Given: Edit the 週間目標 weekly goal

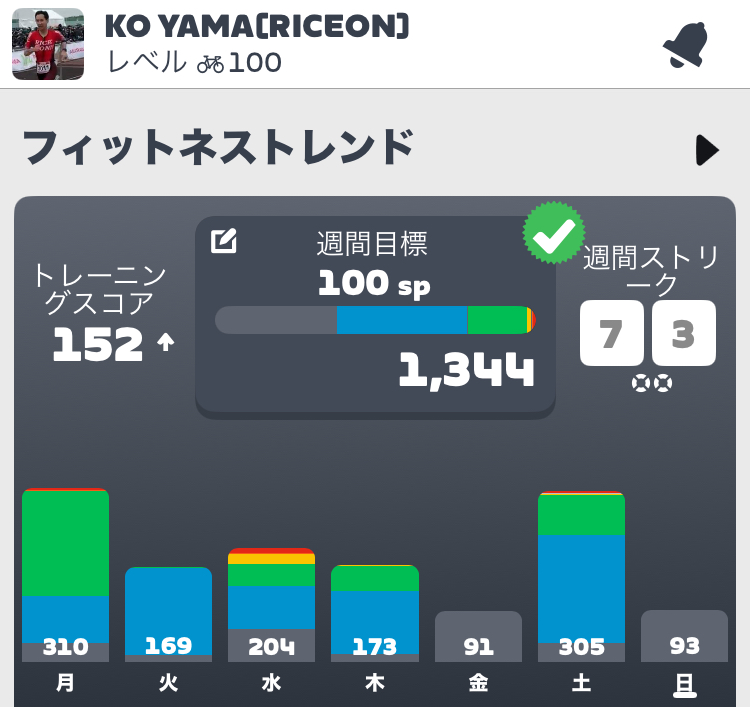Looking at the screenshot, I should (224, 241).
